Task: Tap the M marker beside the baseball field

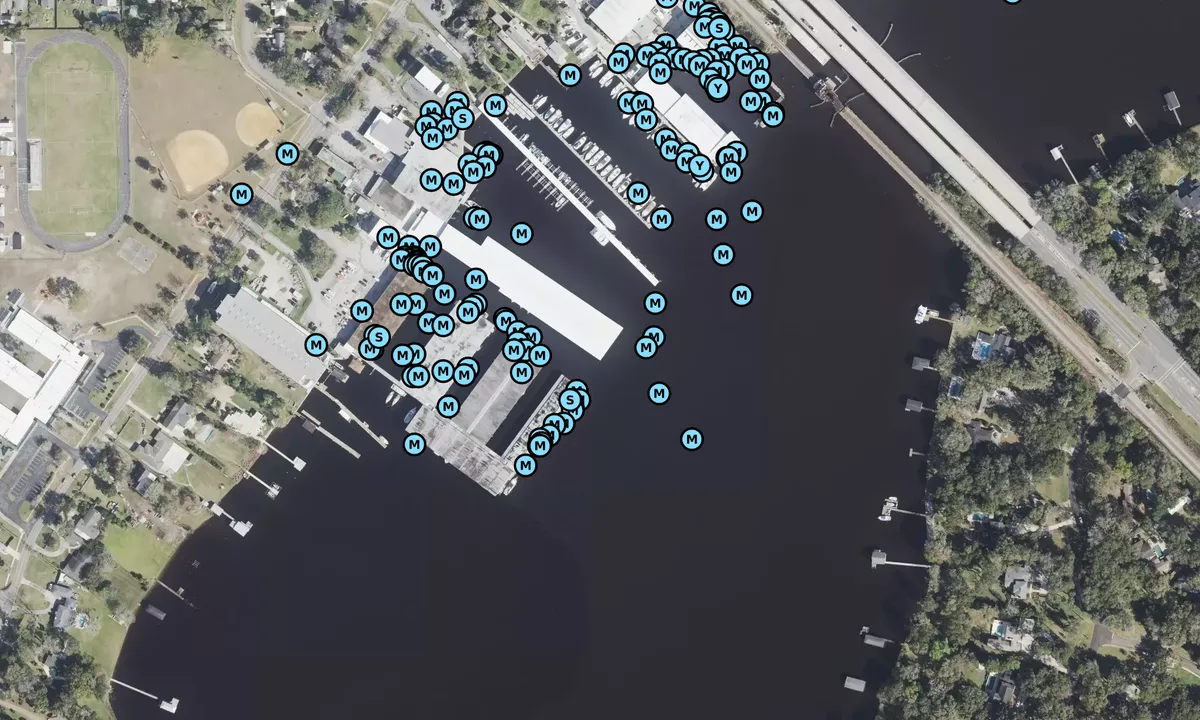Action: (x=288, y=154)
